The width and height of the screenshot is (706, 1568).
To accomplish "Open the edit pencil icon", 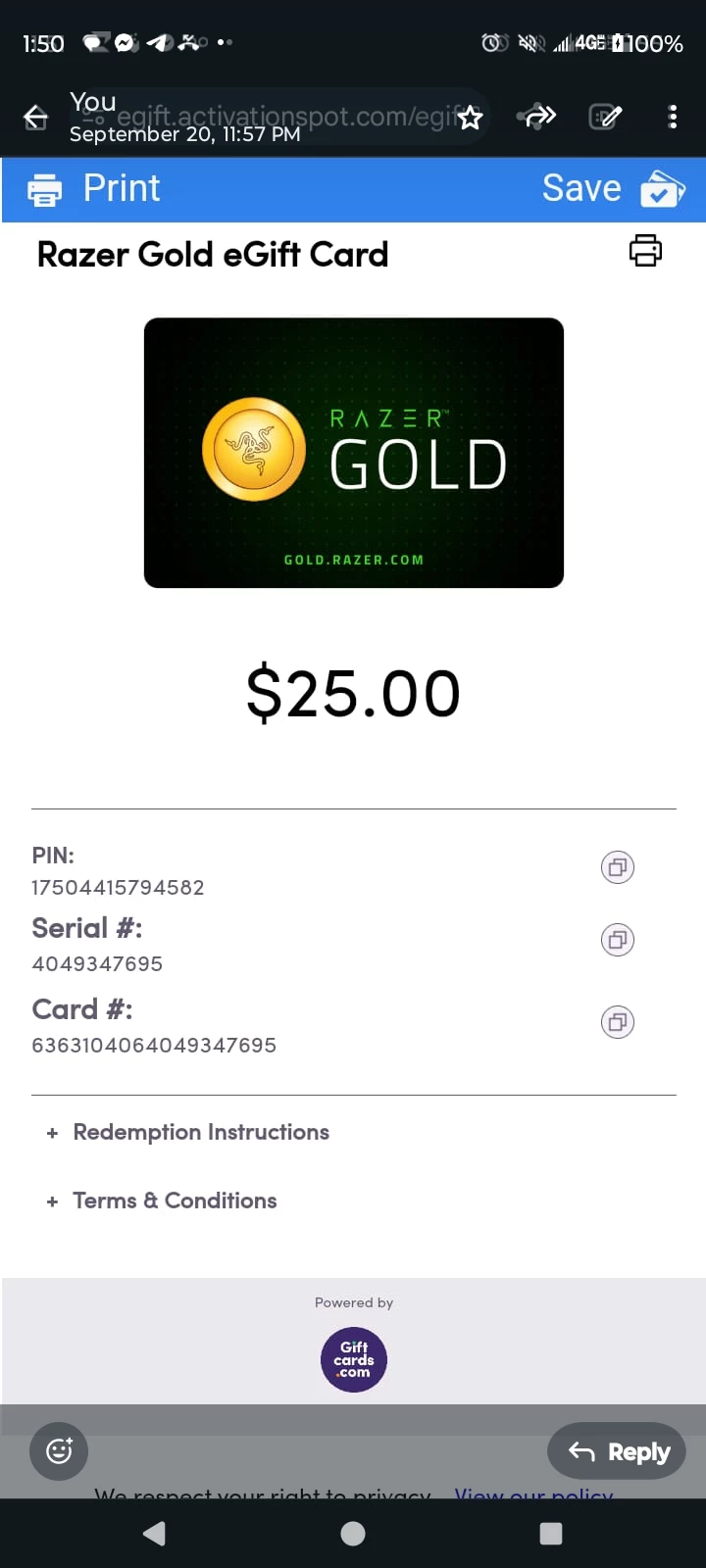I will (605, 118).
